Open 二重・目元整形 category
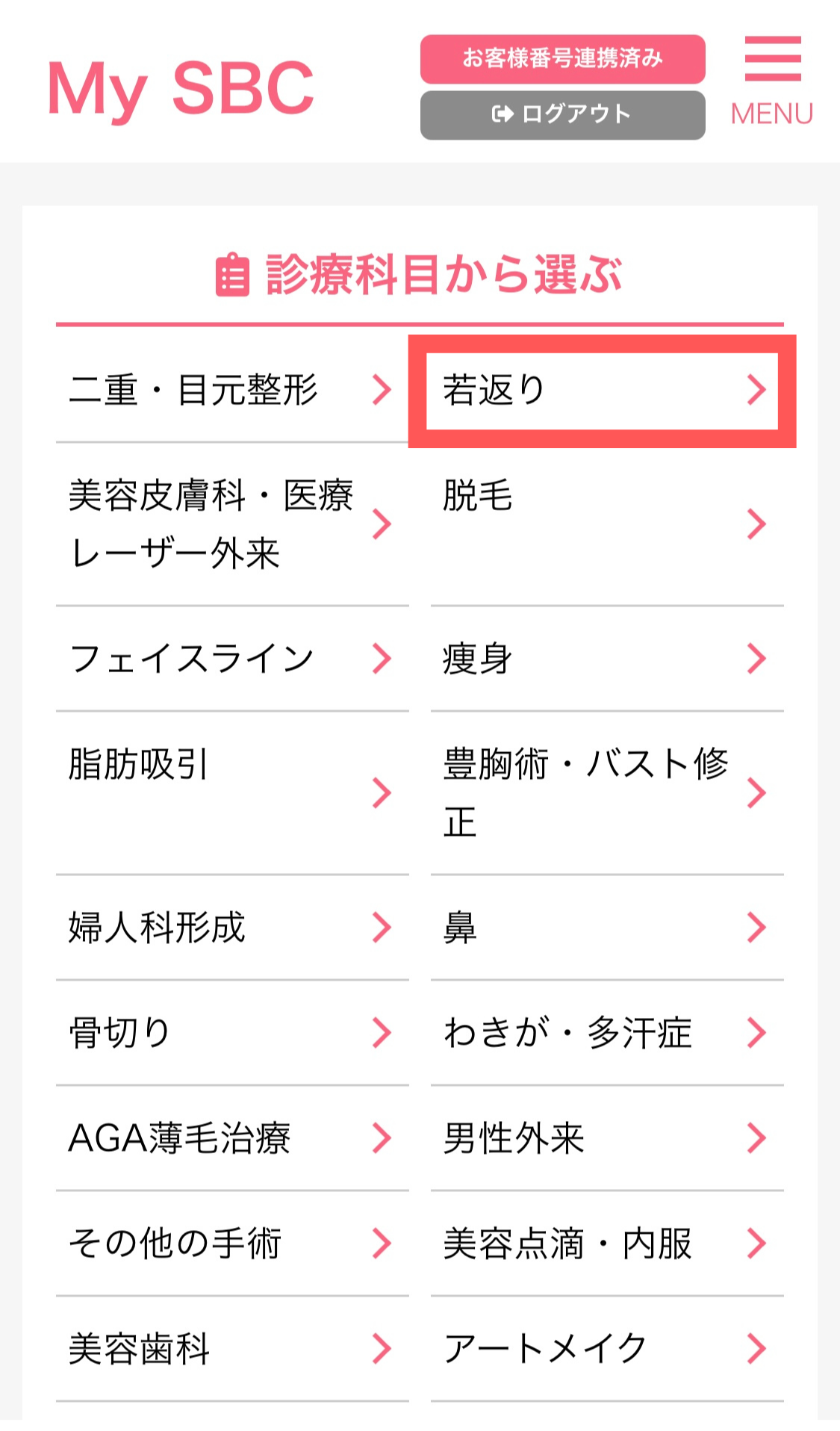This screenshot has height=1431, width=840. [x=231, y=390]
